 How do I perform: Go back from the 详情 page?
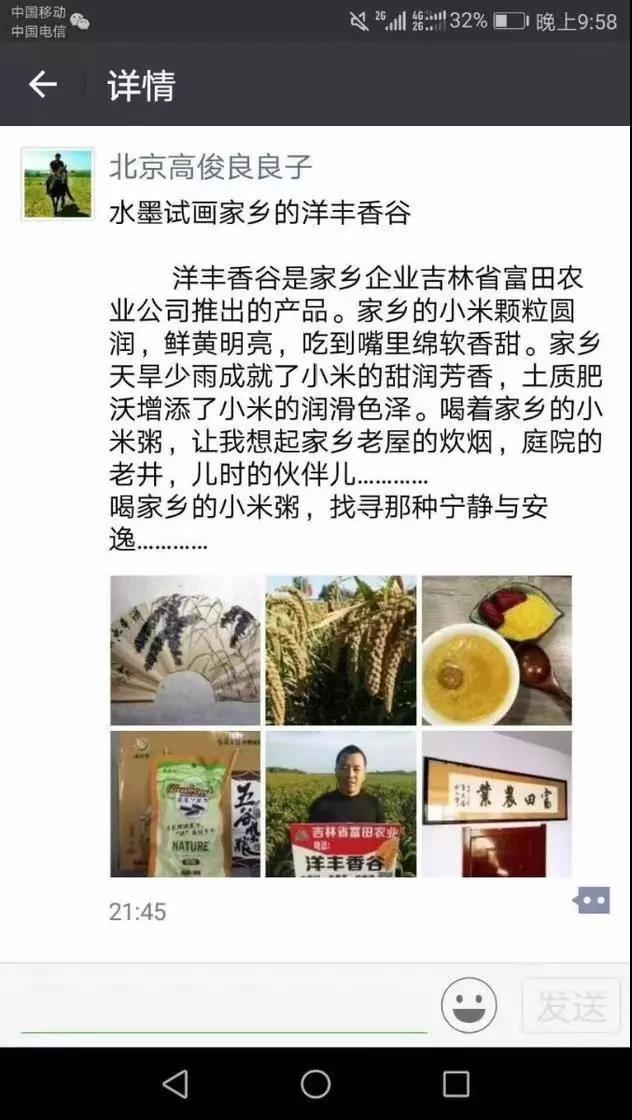[42, 85]
